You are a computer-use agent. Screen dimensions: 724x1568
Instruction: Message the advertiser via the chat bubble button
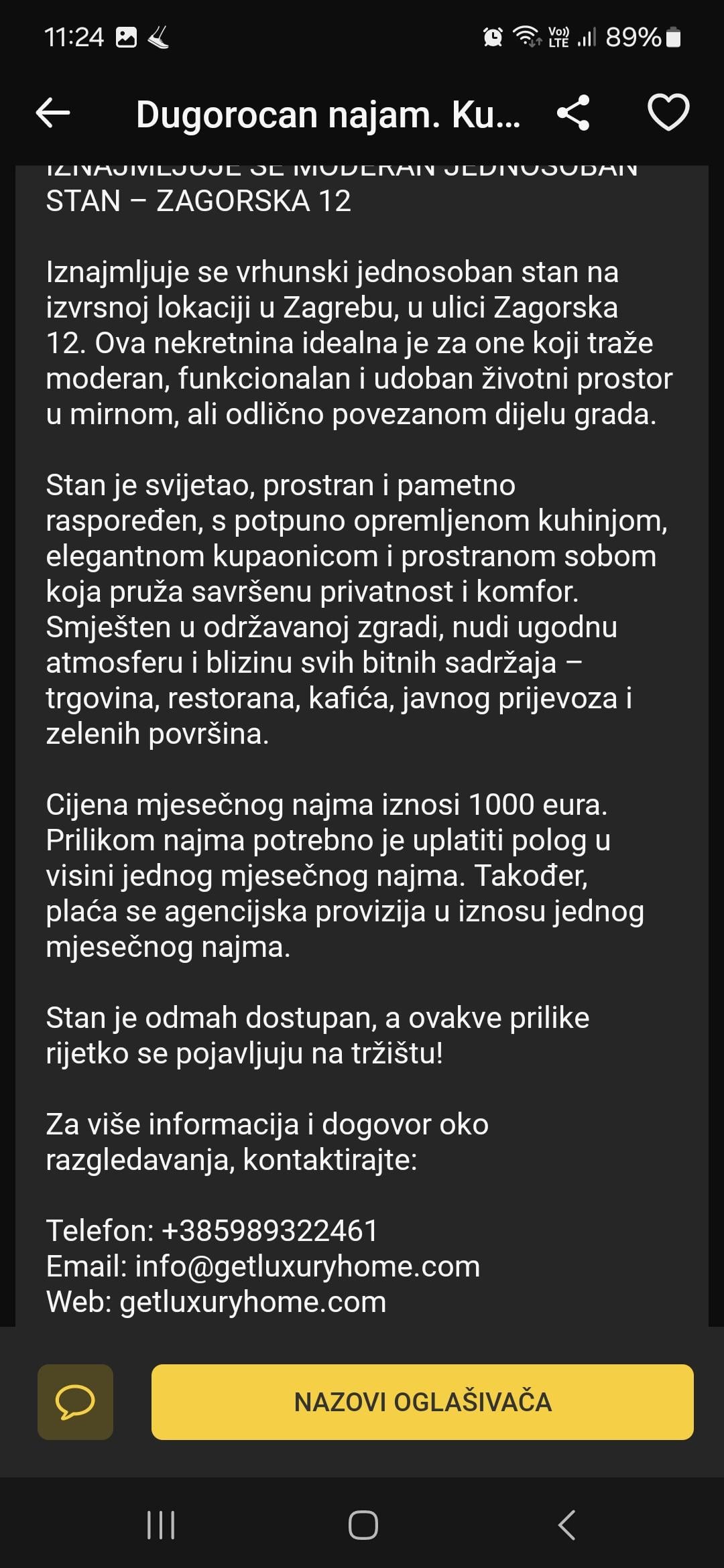click(76, 1402)
